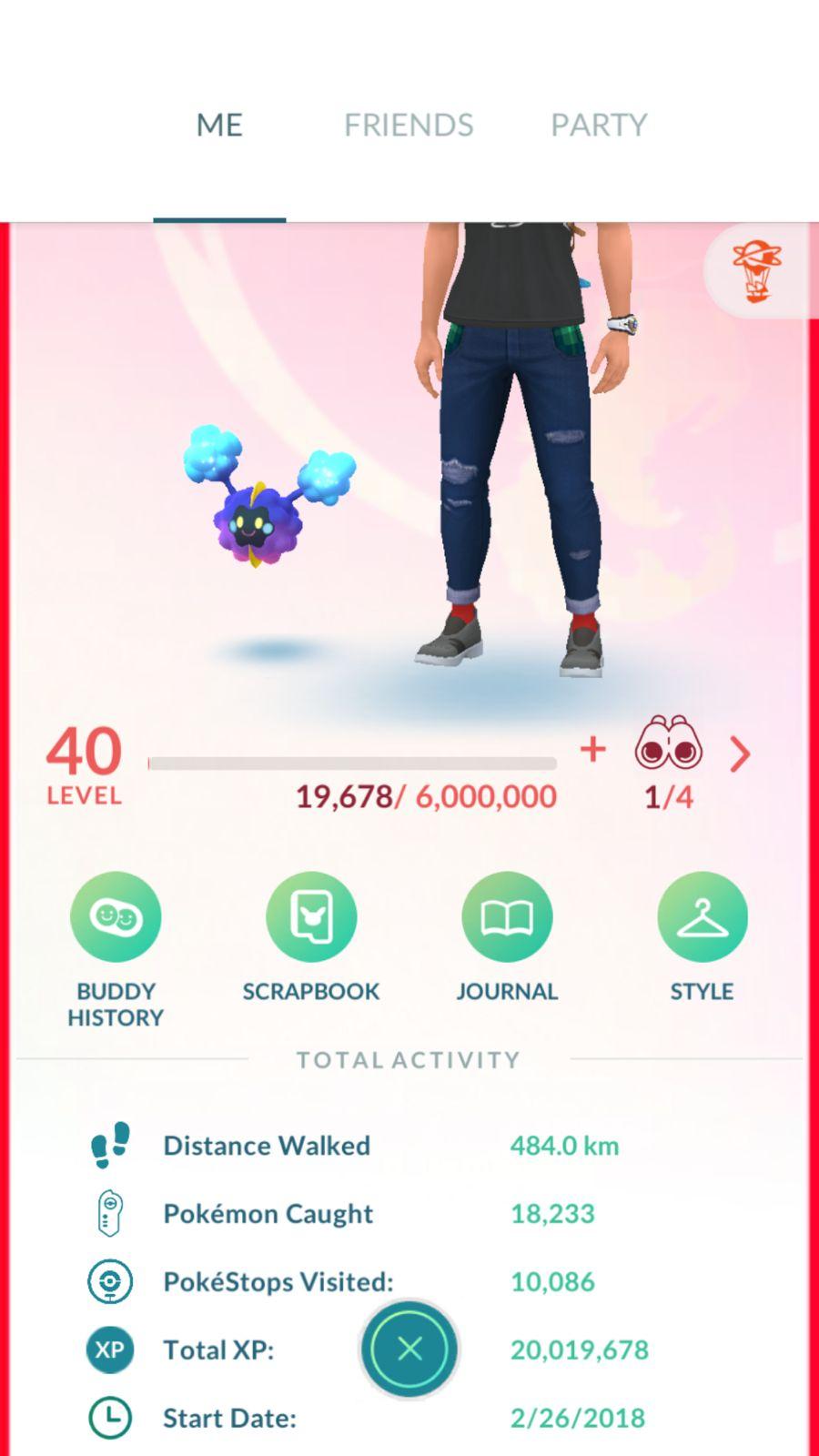Image resolution: width=819 pixels, height=1456 pixels.
Task: Open the hot air balloon postcard icon
Action: click(x=757, y=271)
